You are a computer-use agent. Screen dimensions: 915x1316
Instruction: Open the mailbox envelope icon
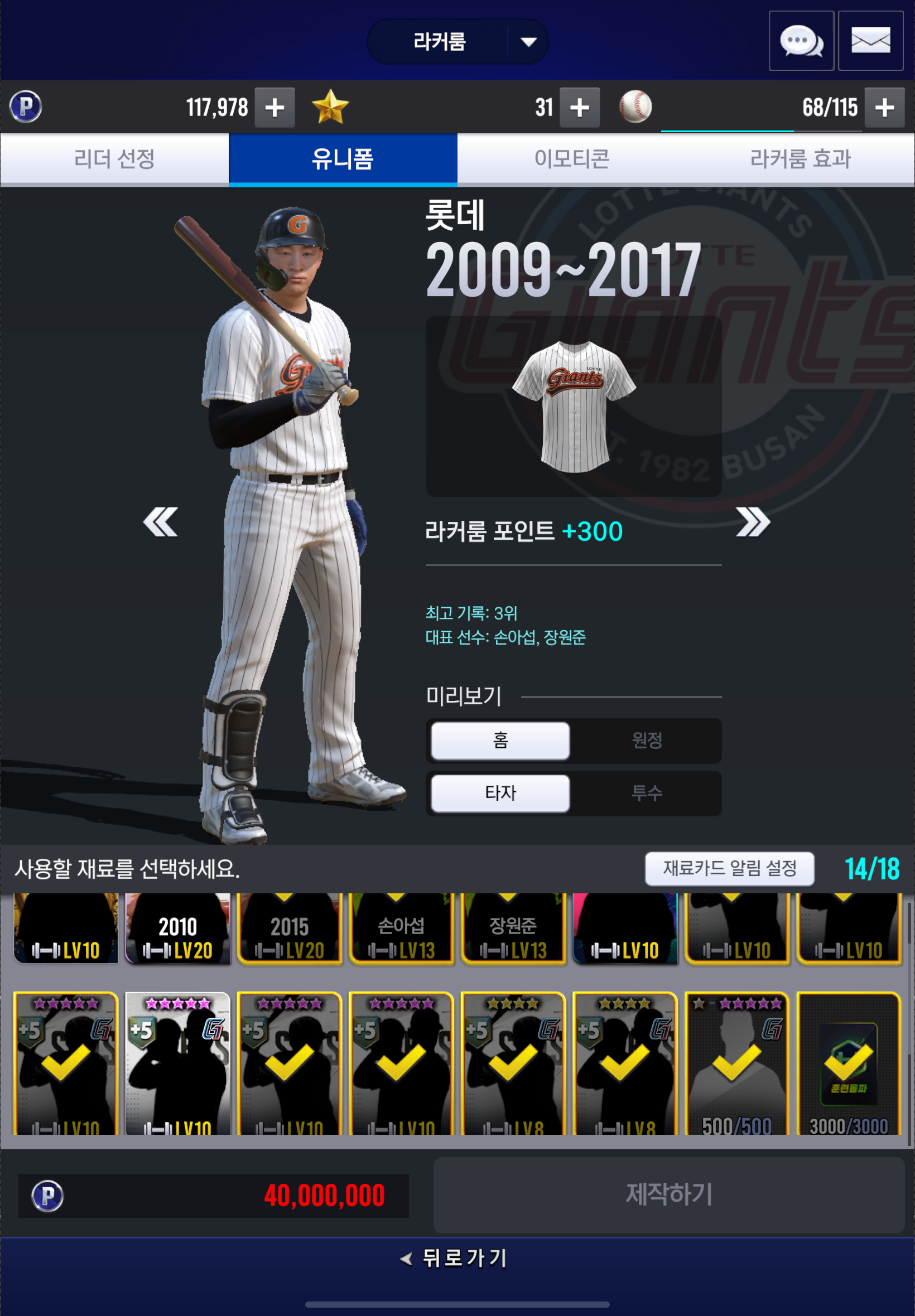coord(870,41)
